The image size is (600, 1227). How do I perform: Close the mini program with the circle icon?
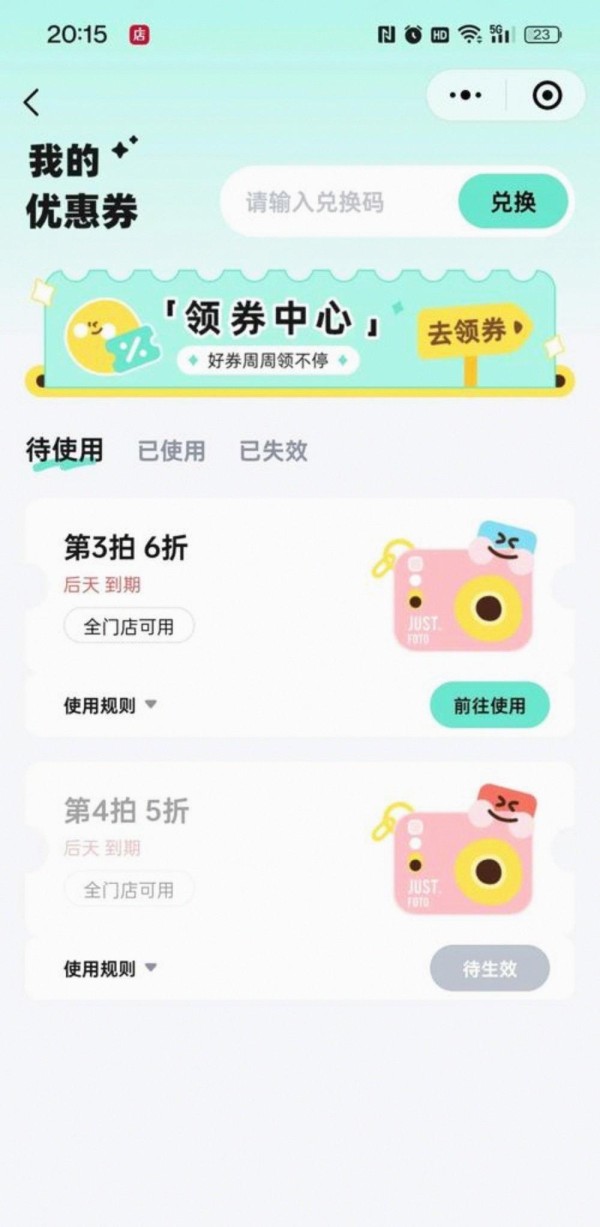[x=547, y=96]
